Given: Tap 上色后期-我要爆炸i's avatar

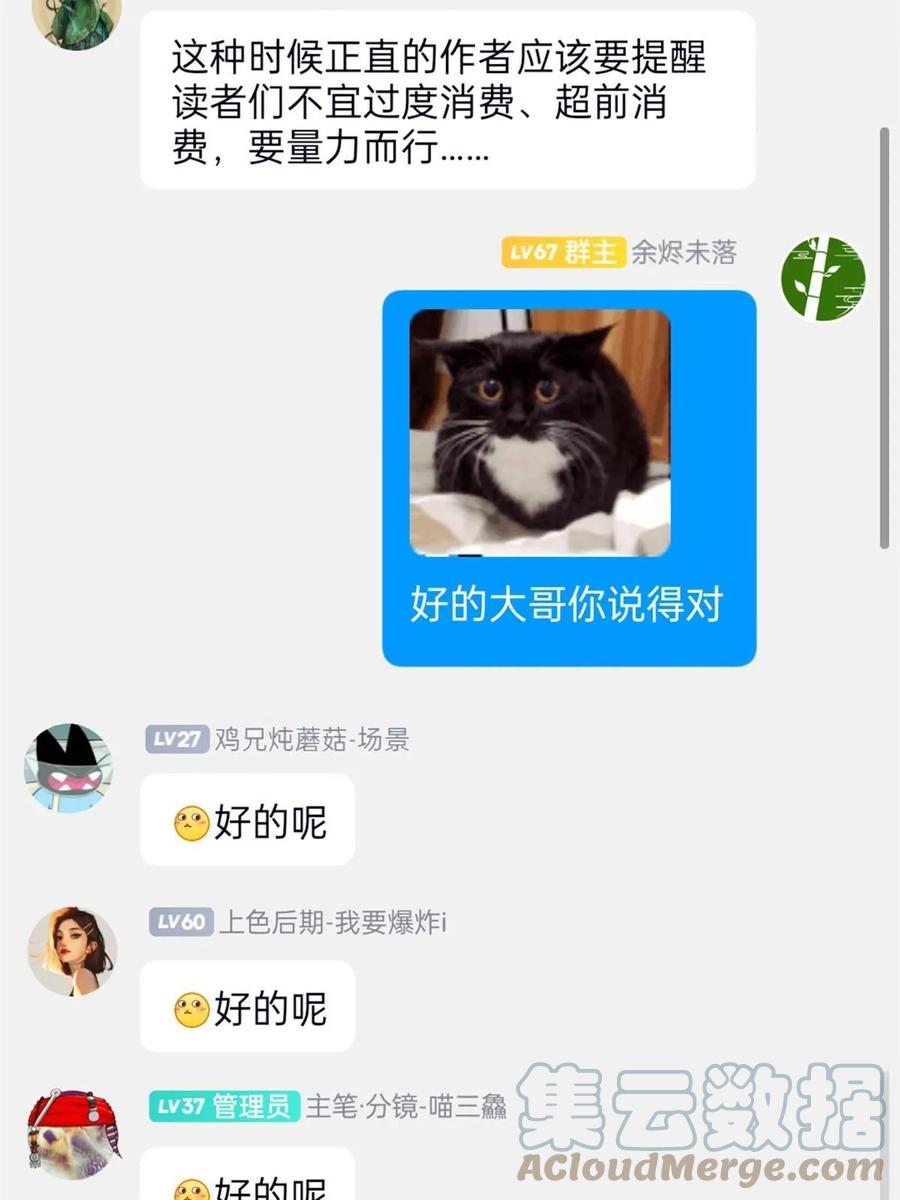Looking at the screenshot, I should pyautogui.click(x=72, y=951).
